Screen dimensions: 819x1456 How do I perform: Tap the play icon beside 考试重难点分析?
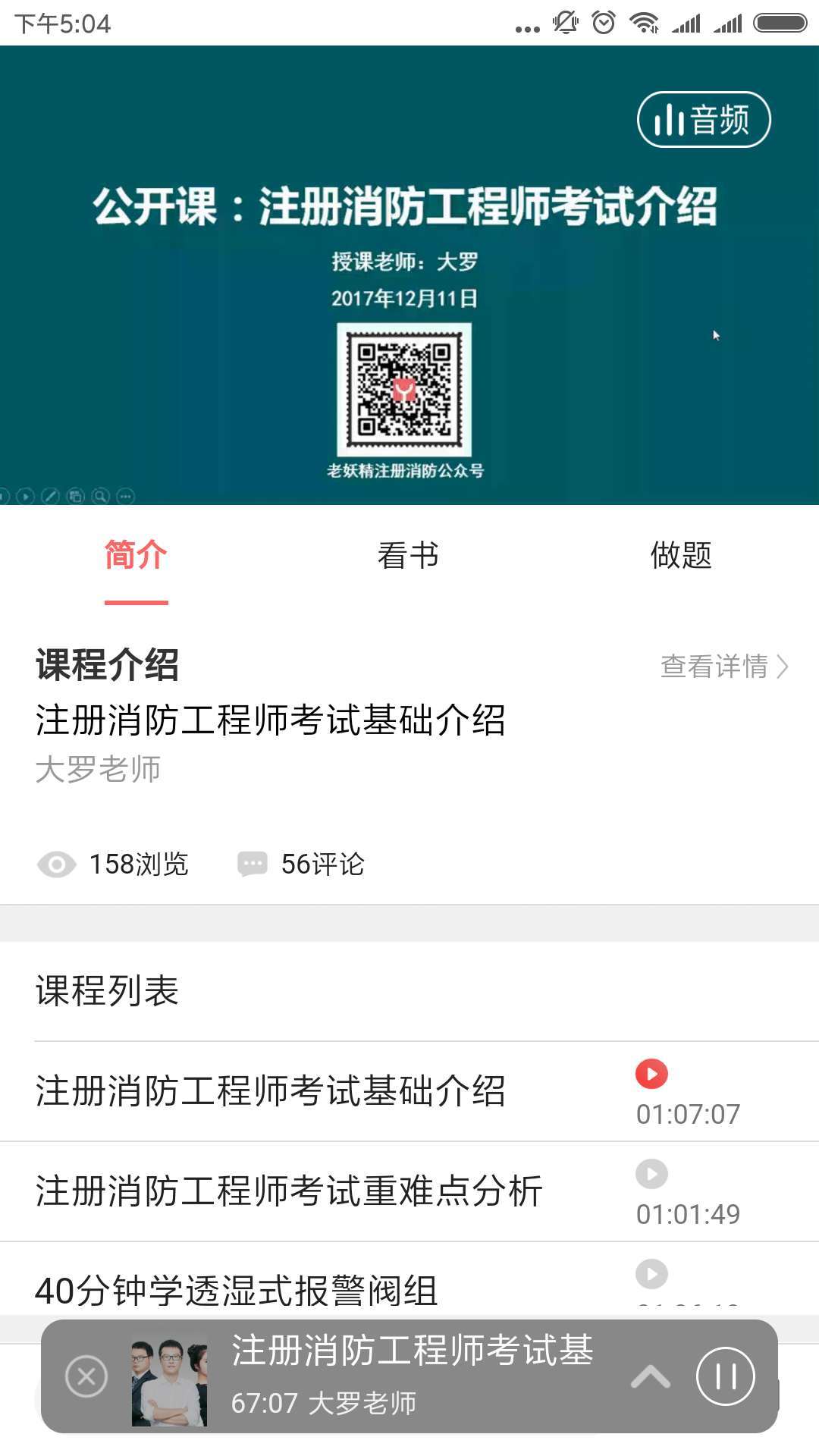point(651,1174)
